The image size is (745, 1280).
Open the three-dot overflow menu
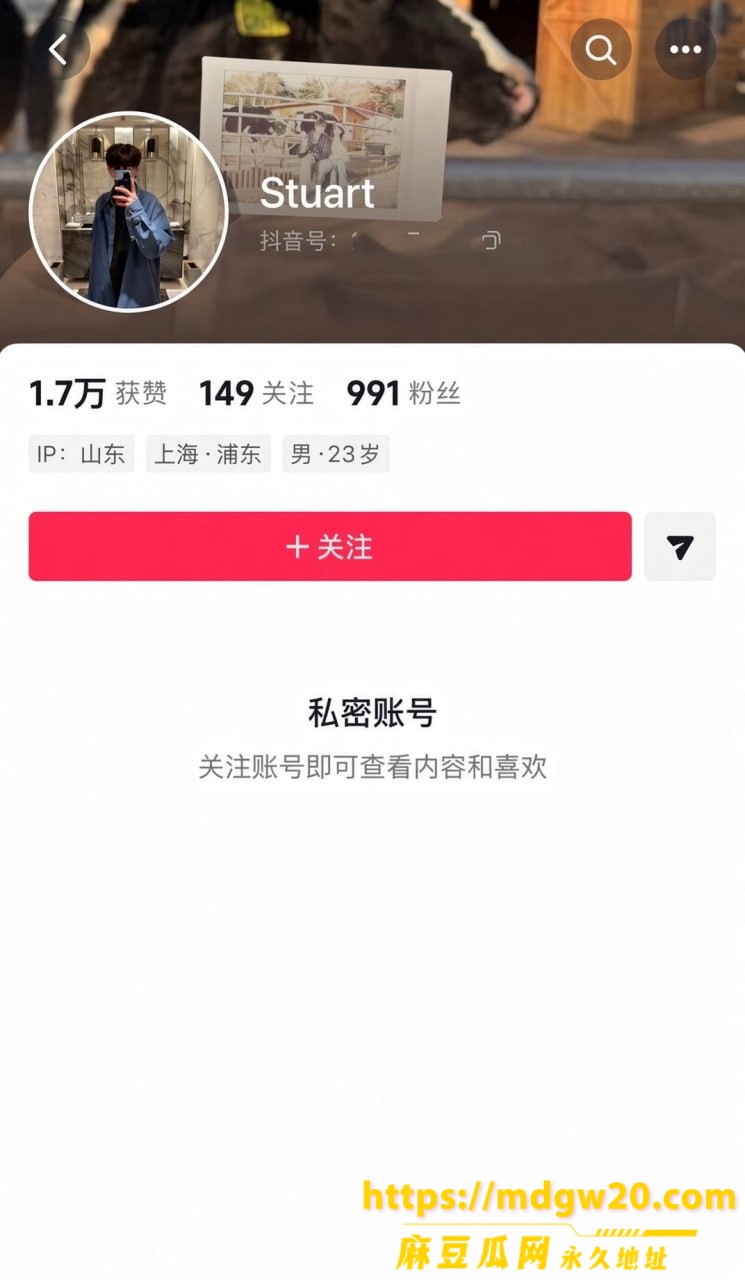686,49
